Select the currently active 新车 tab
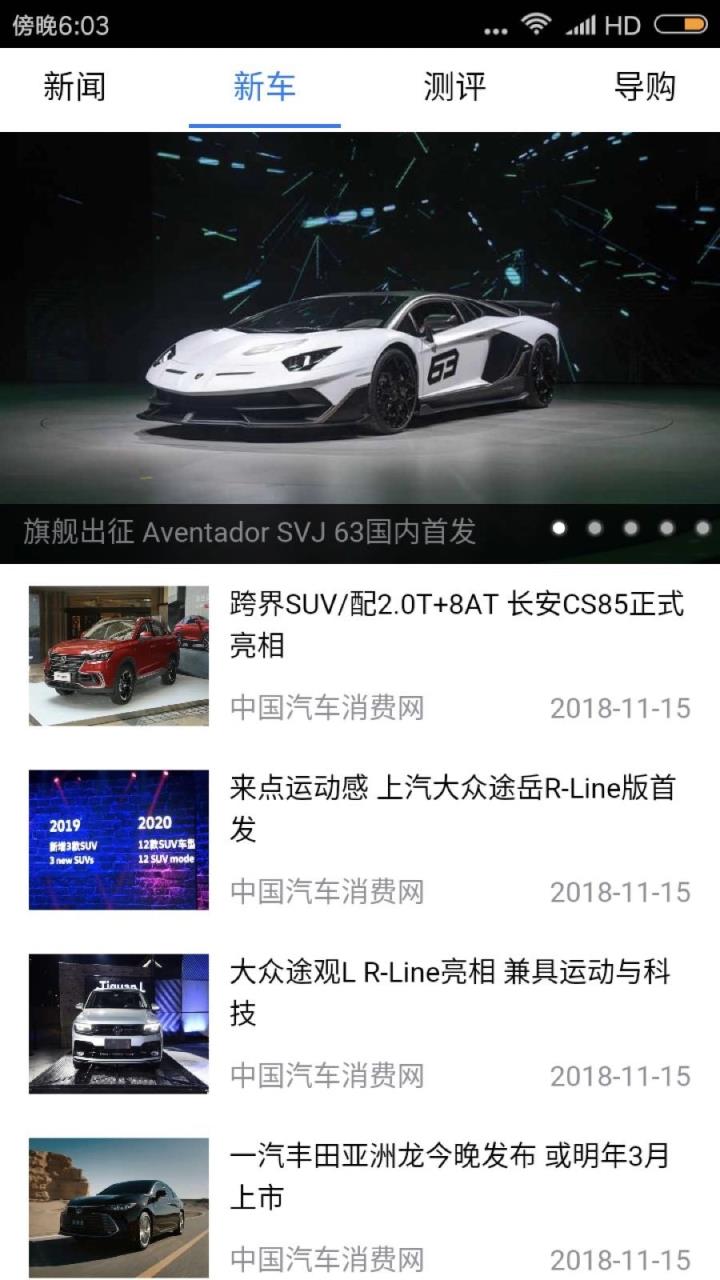This screenshot has width=720, height=1280. pyautogui.click(x=265, y=88)
